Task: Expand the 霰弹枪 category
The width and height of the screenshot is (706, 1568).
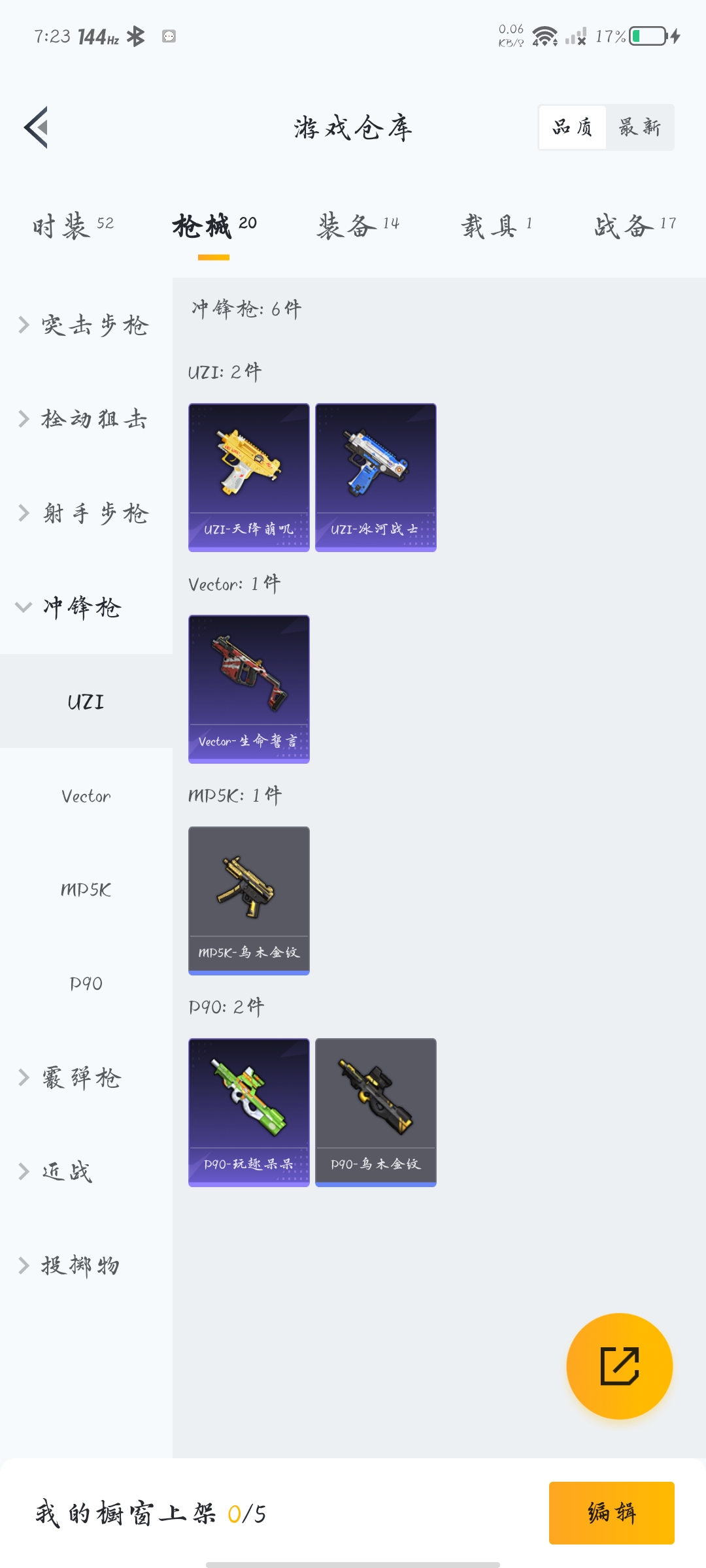Action: [x=72, y=1077]
